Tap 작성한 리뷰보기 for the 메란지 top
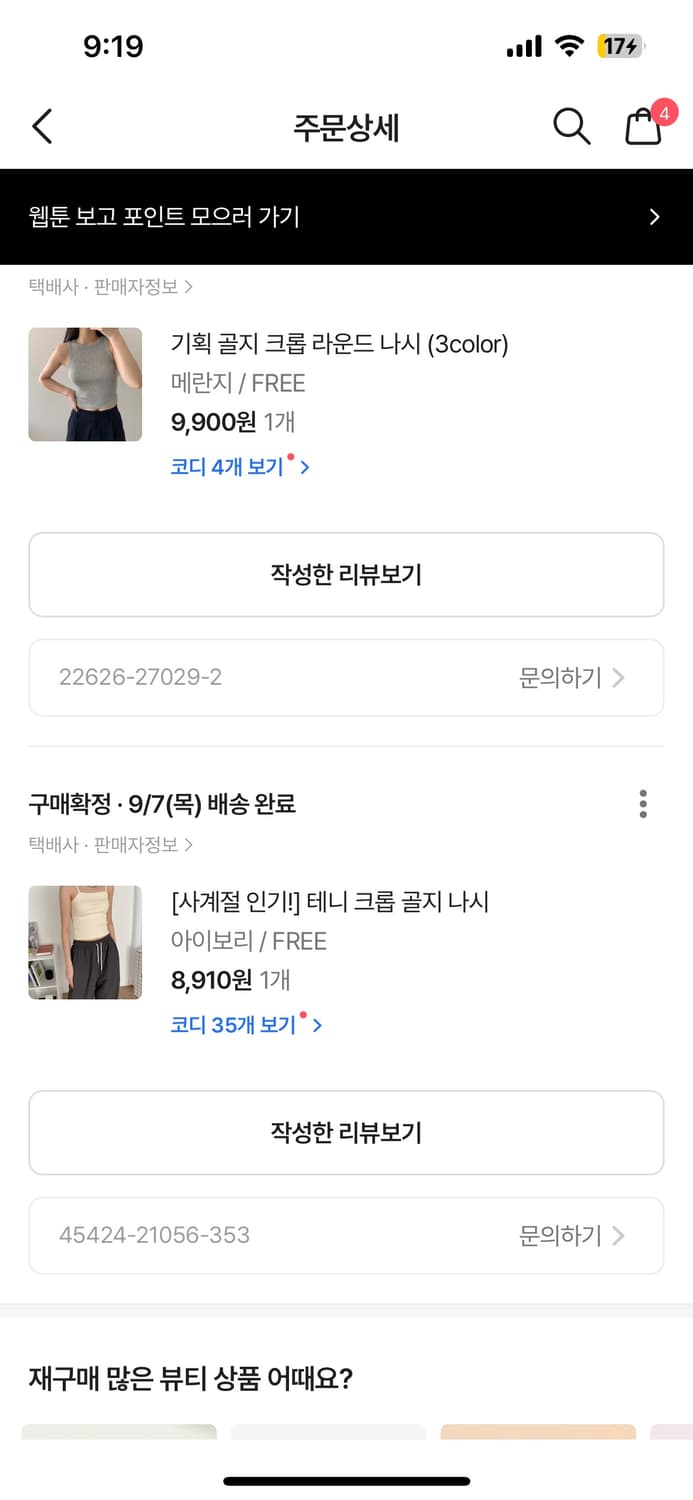Viewport: 693px width, 1500px height. tap(346, 575)
